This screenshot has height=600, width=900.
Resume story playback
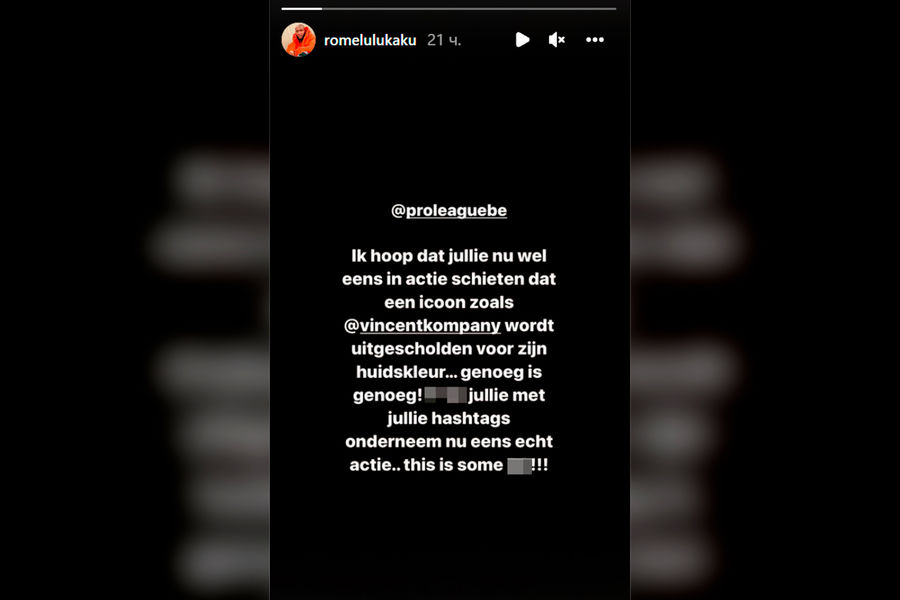pyautogui.click(x=522, y=40)
